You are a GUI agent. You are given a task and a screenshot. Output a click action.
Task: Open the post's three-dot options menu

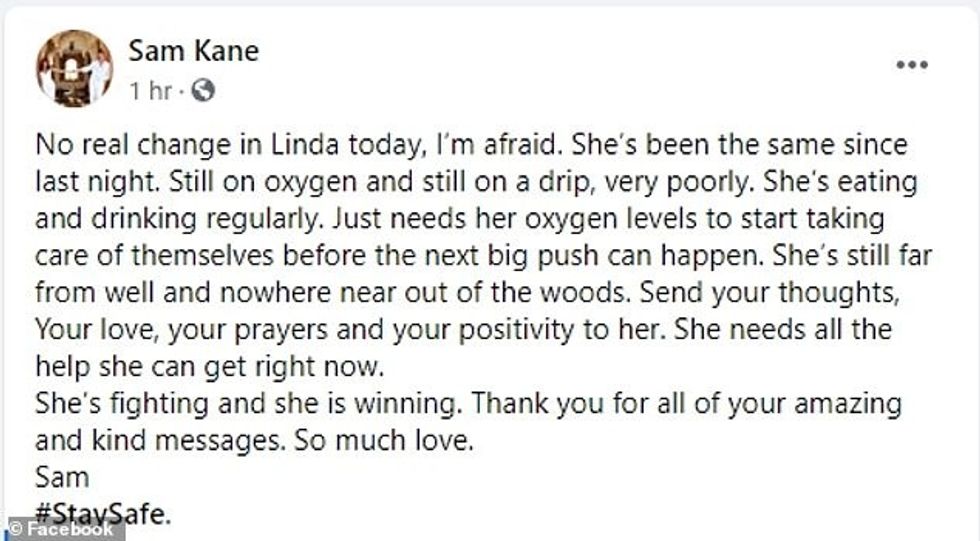(x=911, y=66)
